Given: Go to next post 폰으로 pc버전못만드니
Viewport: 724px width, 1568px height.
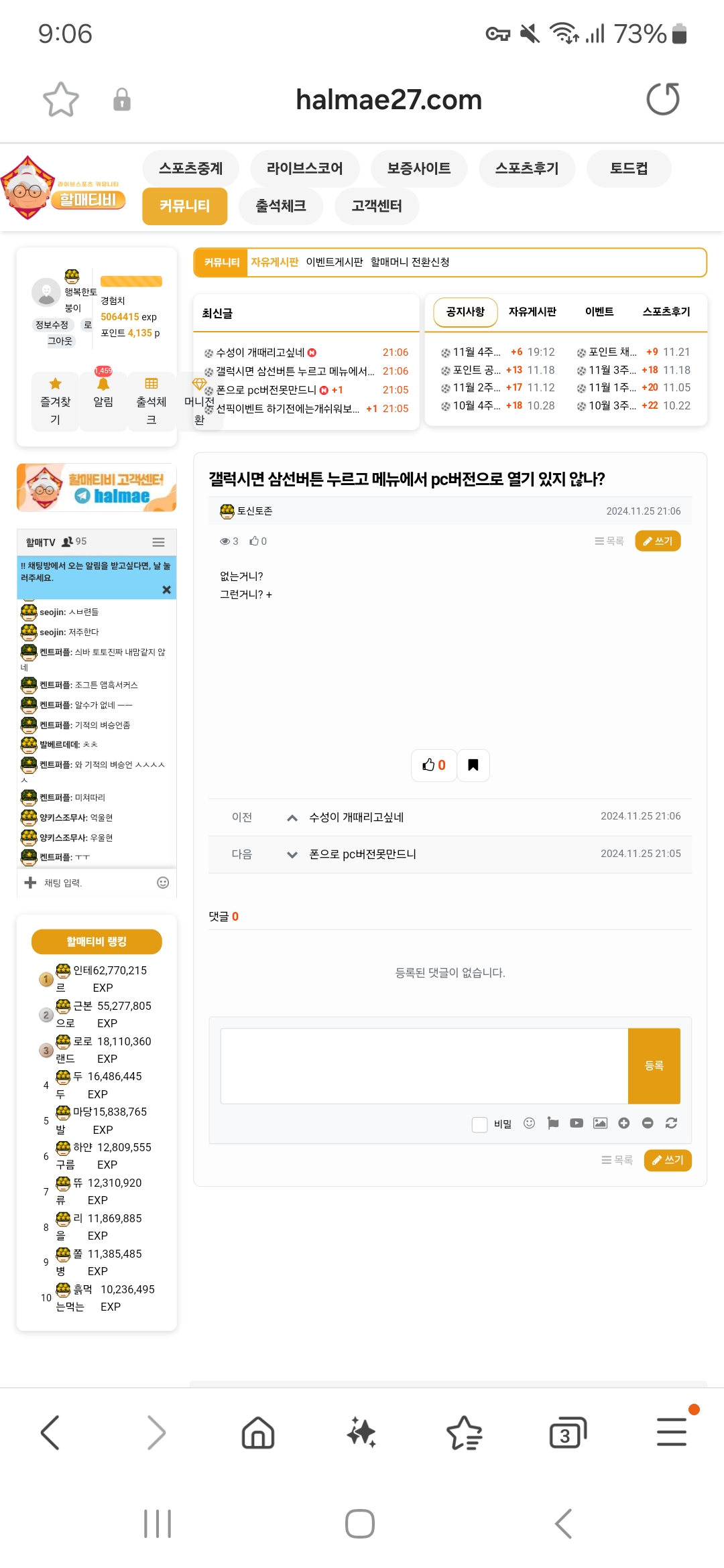Looking at the screenshot, I should pos(362,854).
